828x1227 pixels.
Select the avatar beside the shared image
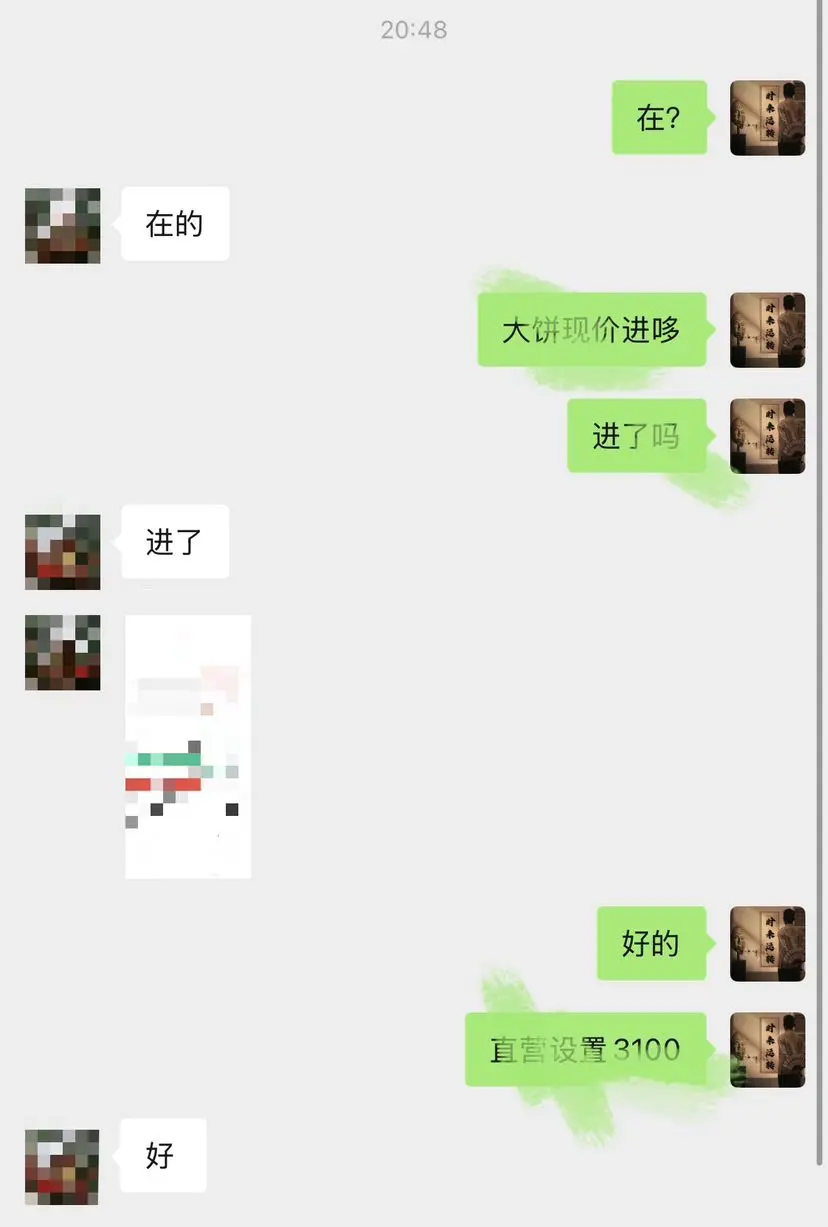pos(62,652)
